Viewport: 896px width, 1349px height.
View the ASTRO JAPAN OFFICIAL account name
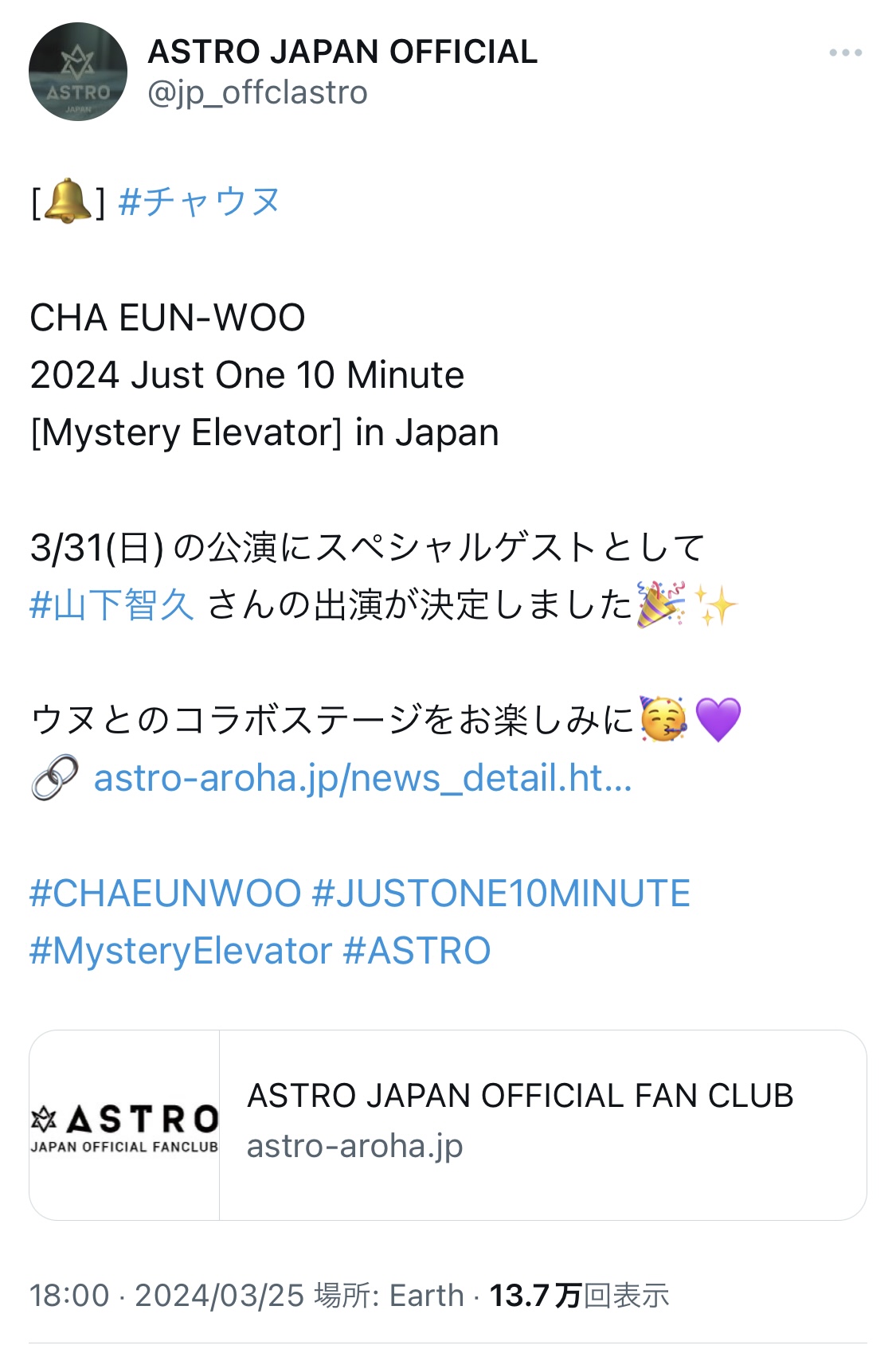pyautogui.click(x=342, y=52)
